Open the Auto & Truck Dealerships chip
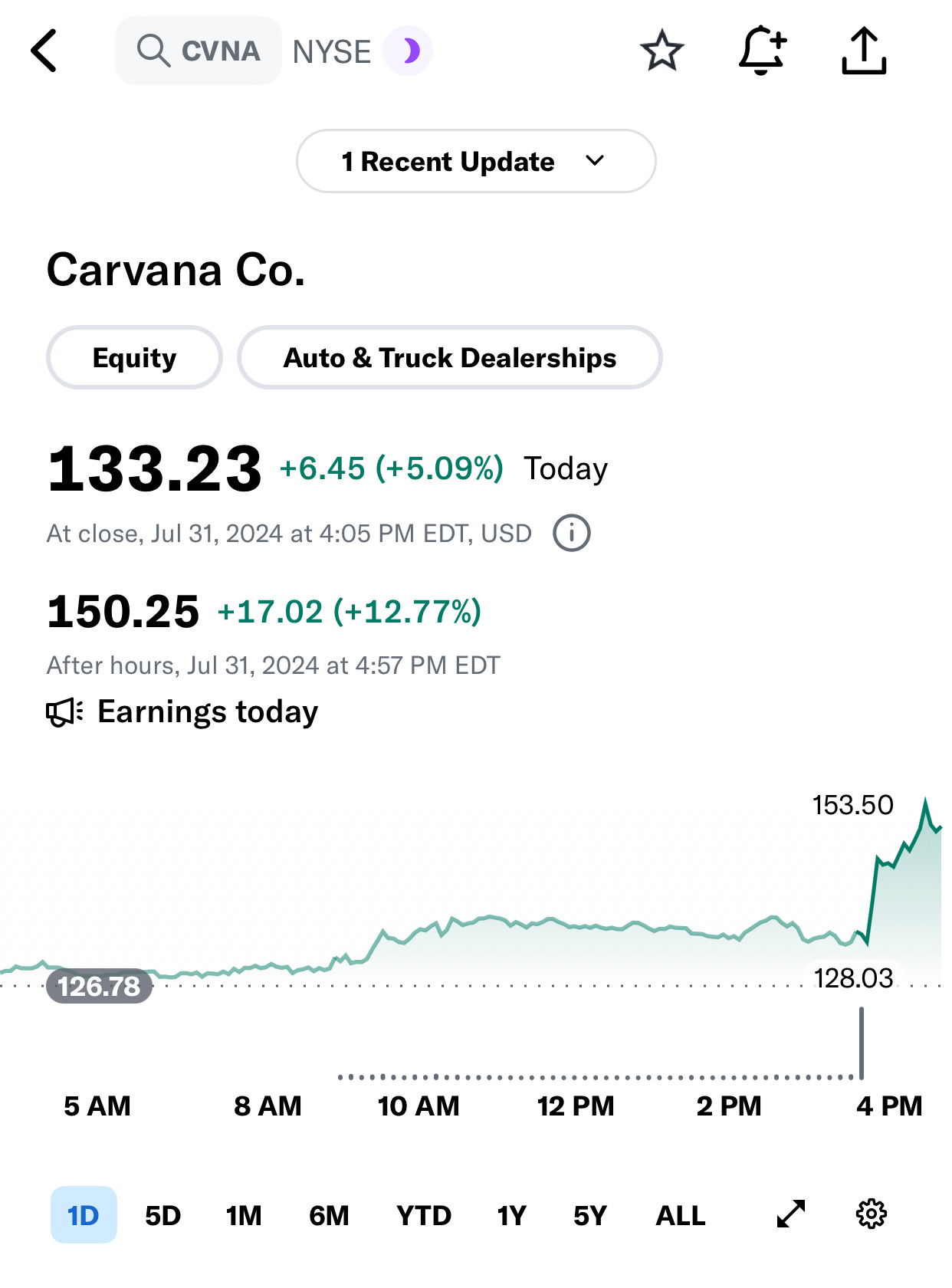 point(449,358)
